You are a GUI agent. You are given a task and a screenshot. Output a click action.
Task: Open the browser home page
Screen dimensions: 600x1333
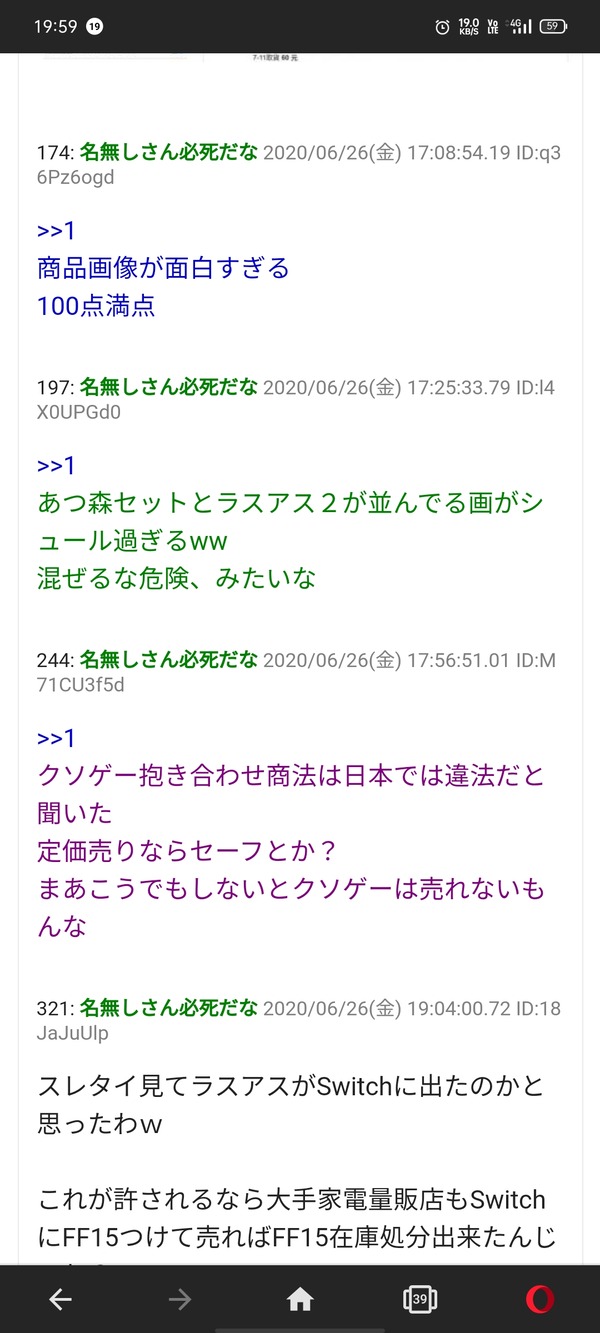[300, 1299]
